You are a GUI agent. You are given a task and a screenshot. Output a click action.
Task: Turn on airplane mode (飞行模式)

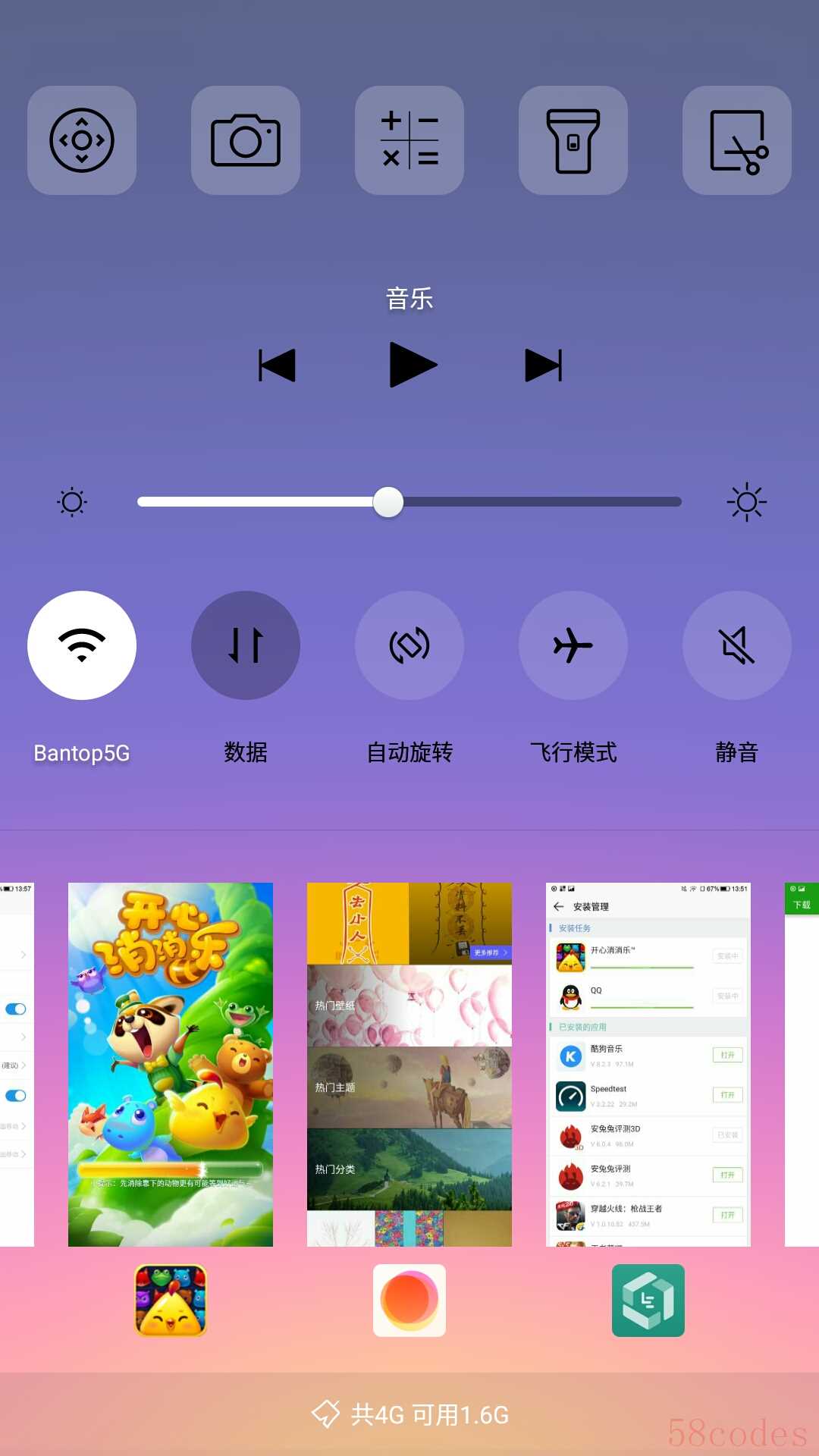point(573,645)
